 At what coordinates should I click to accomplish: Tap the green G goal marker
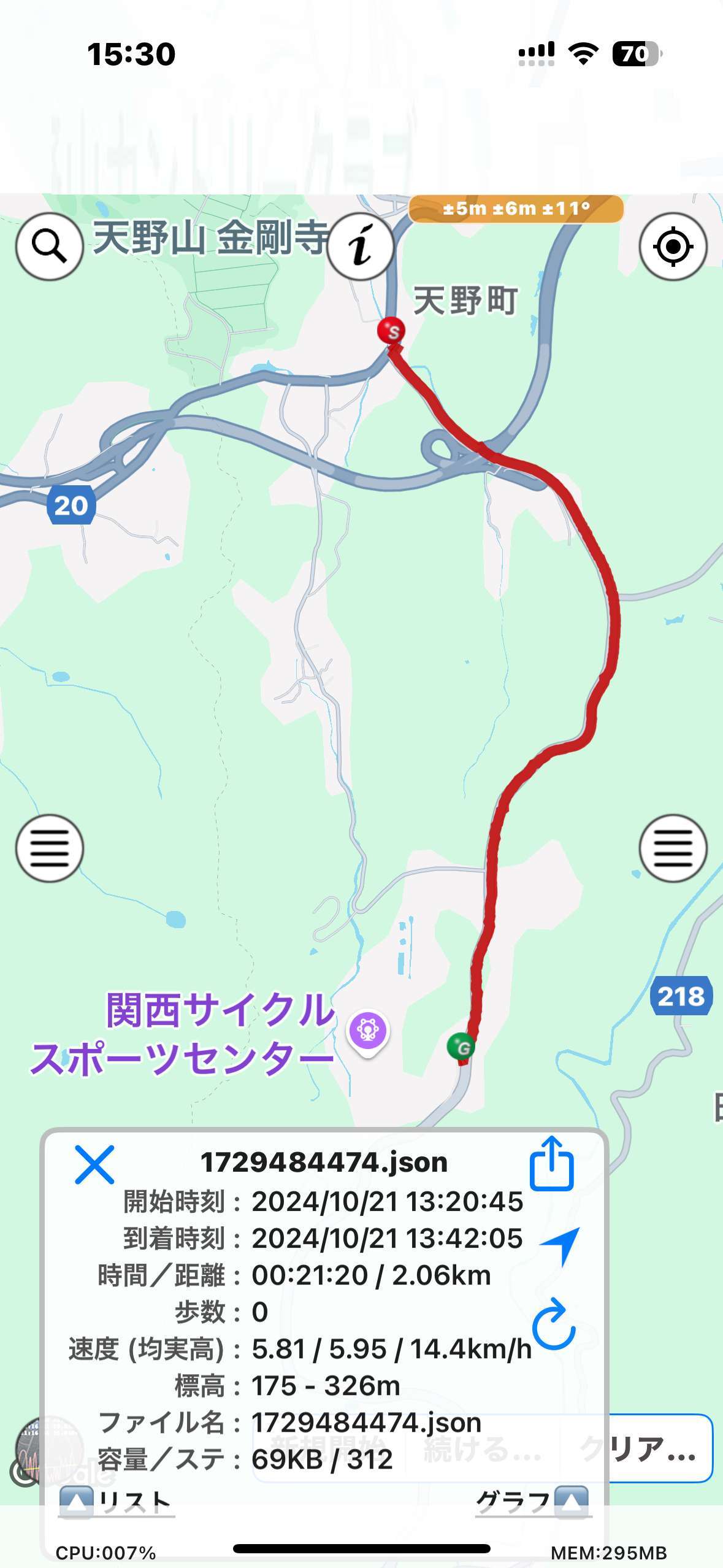point(461,1047)
